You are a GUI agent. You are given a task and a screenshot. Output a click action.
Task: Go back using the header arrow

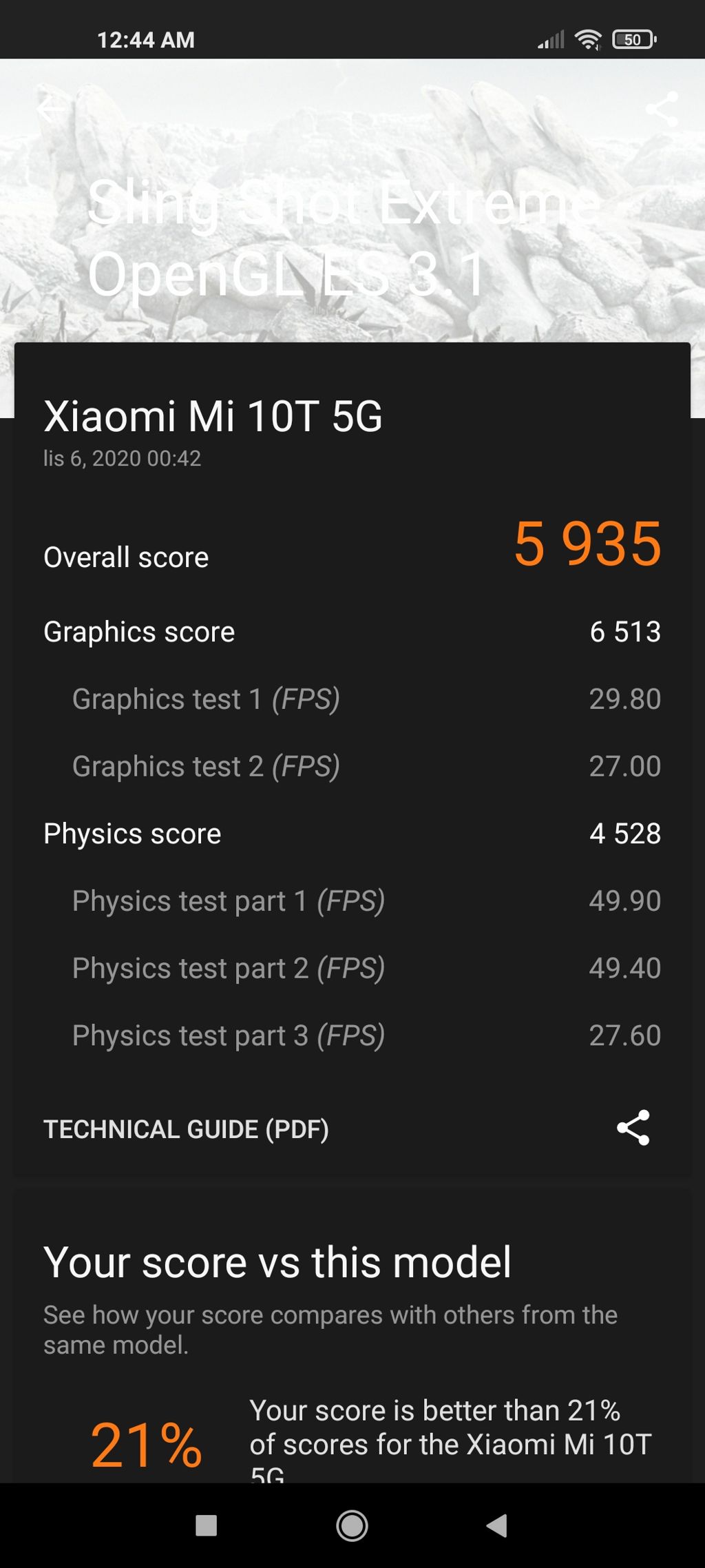coord(50,109)
